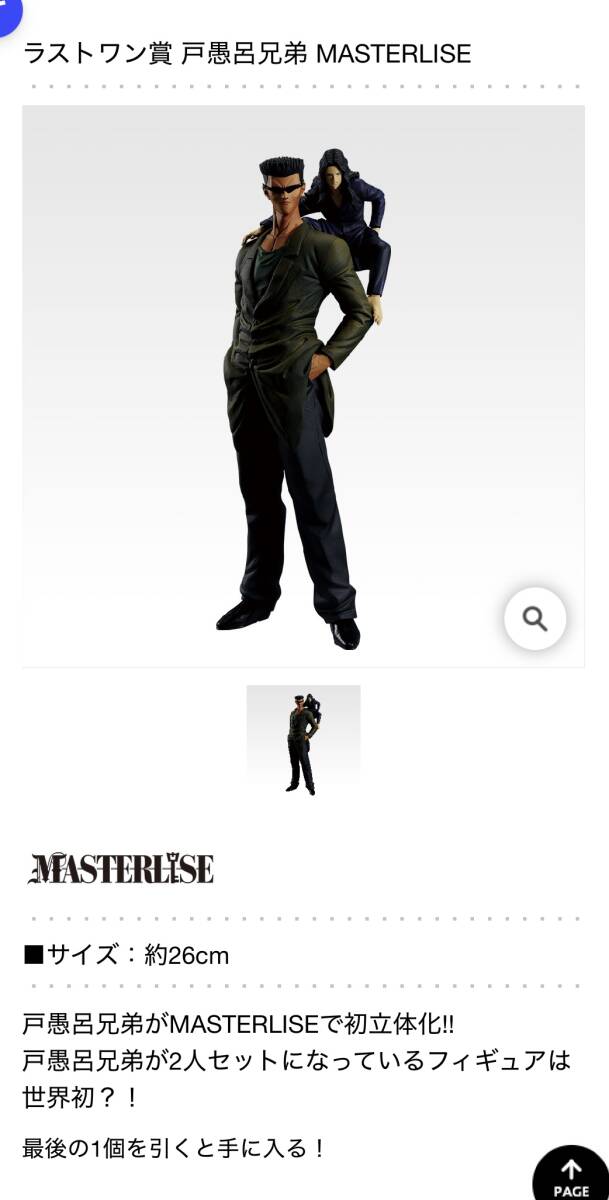The height and width of the screenshot is (1200, 609).
Task: Select the figure thumbnail below the image
Action: [303, 741]
